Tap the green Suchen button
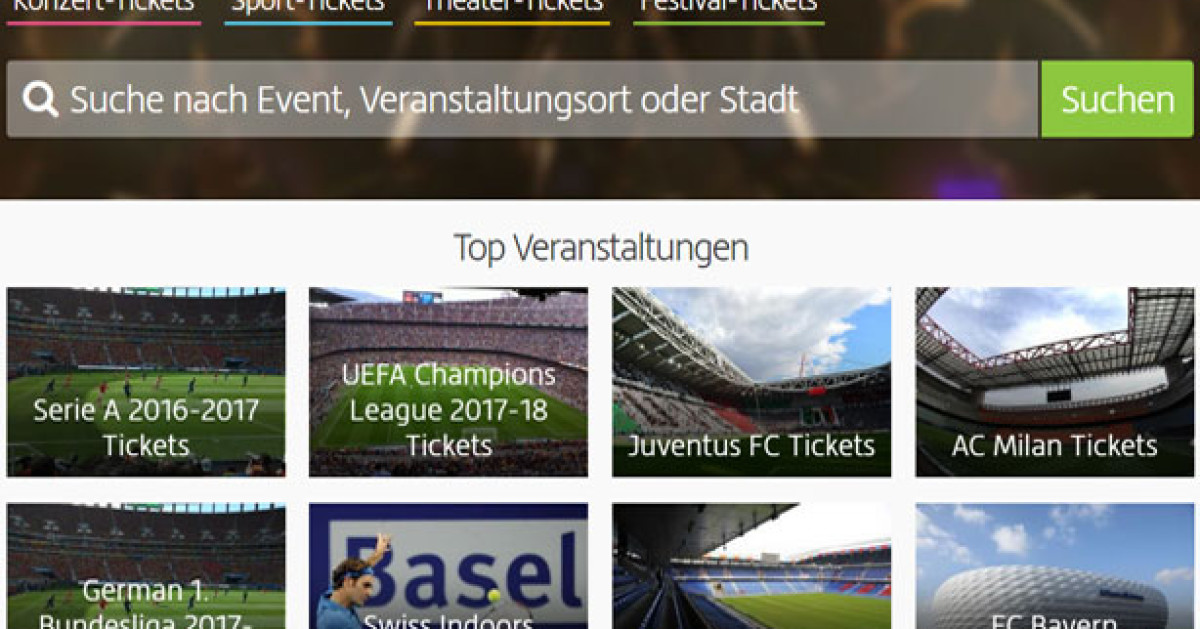 (1117, 99)
